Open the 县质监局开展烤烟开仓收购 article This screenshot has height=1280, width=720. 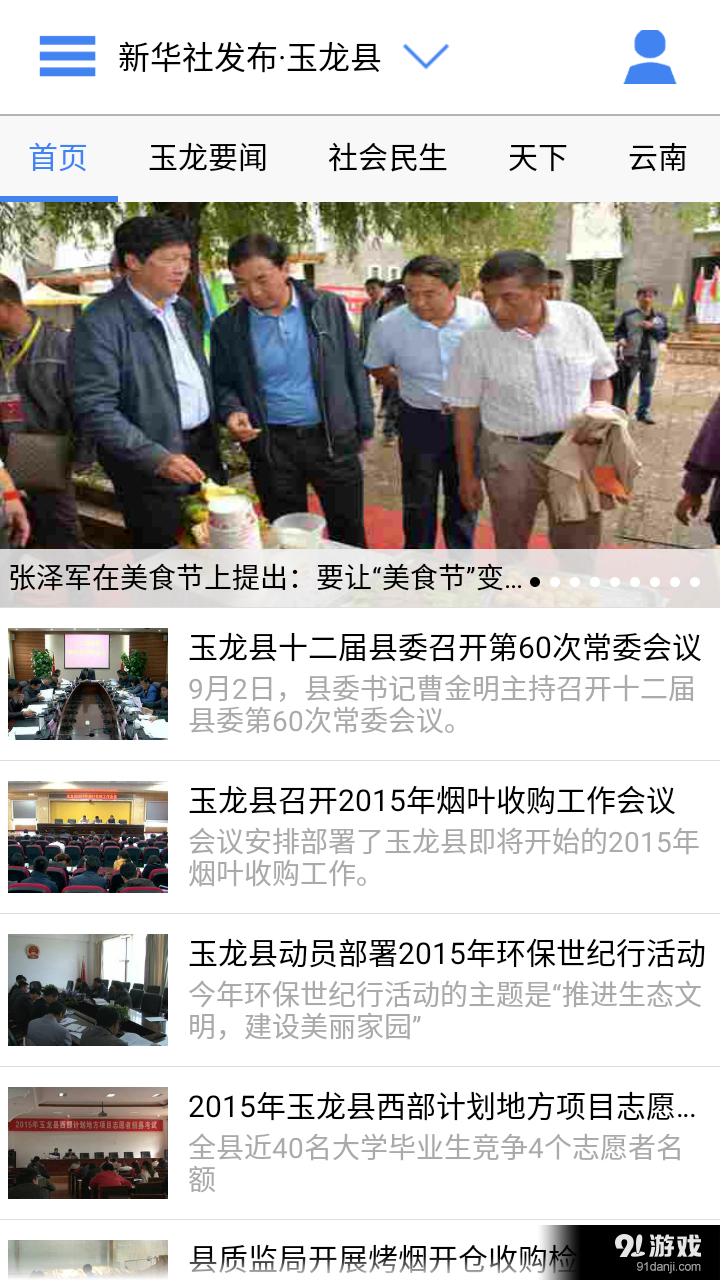(x=380, y=1256)
